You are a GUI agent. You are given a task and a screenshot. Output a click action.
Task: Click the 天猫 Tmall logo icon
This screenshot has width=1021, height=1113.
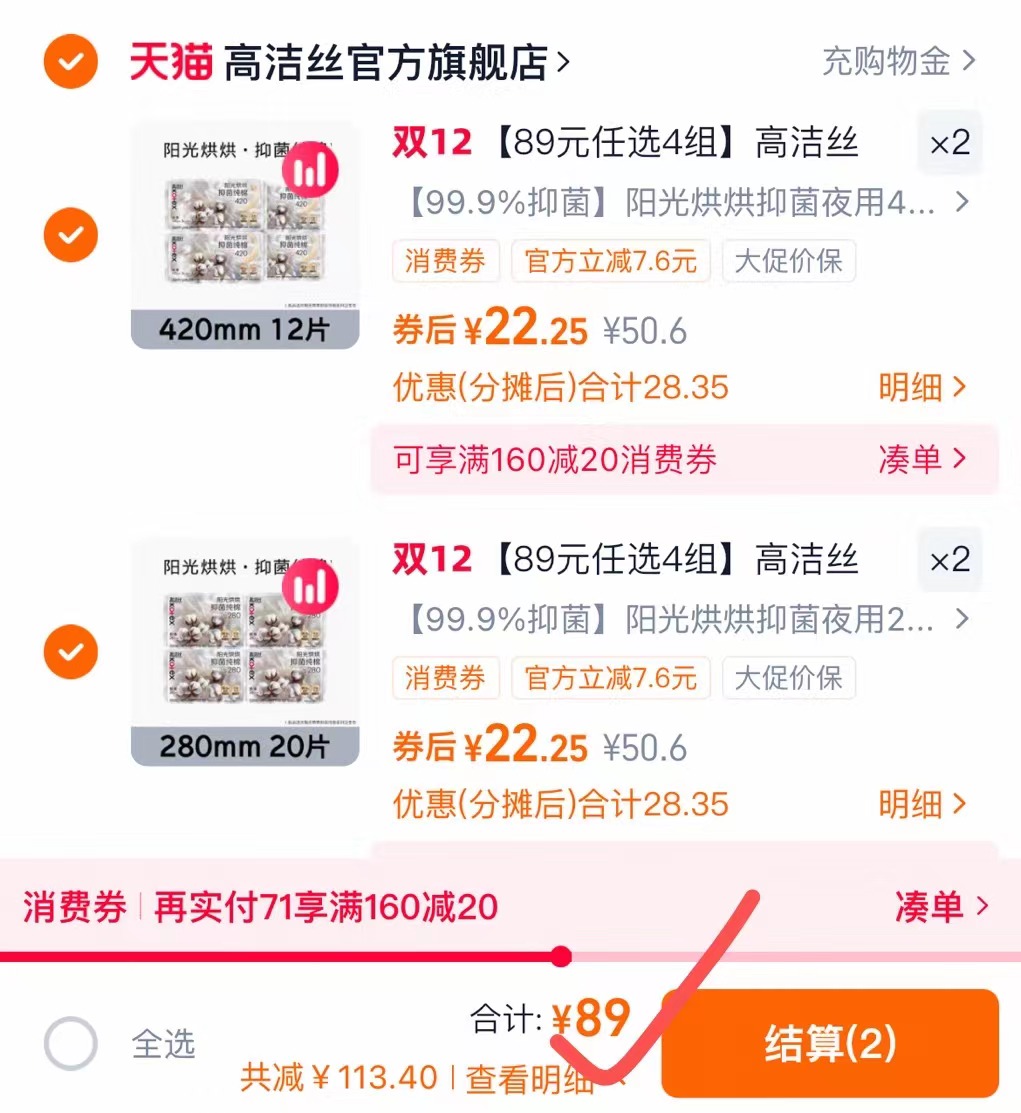tap(171, 60)
